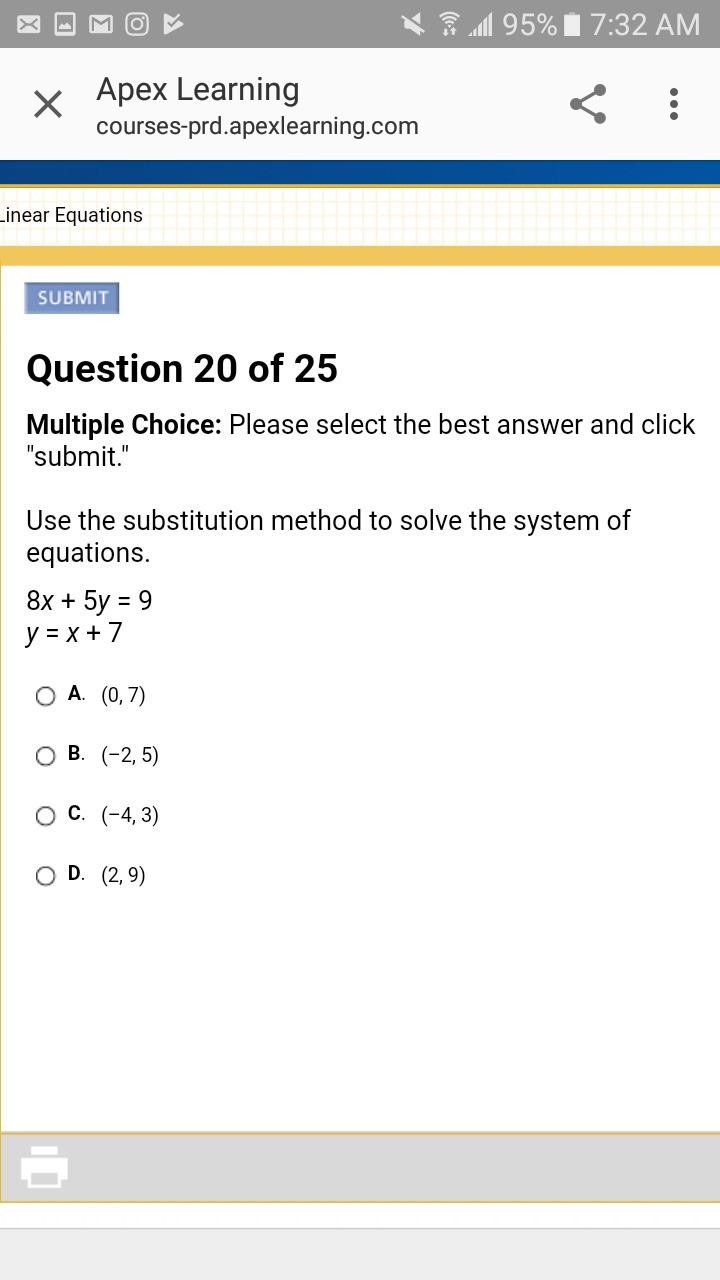Close the Apex Learning browser tab
Image resolution: width=720 pixels, height=1280 pixels.
click(48, 104)
